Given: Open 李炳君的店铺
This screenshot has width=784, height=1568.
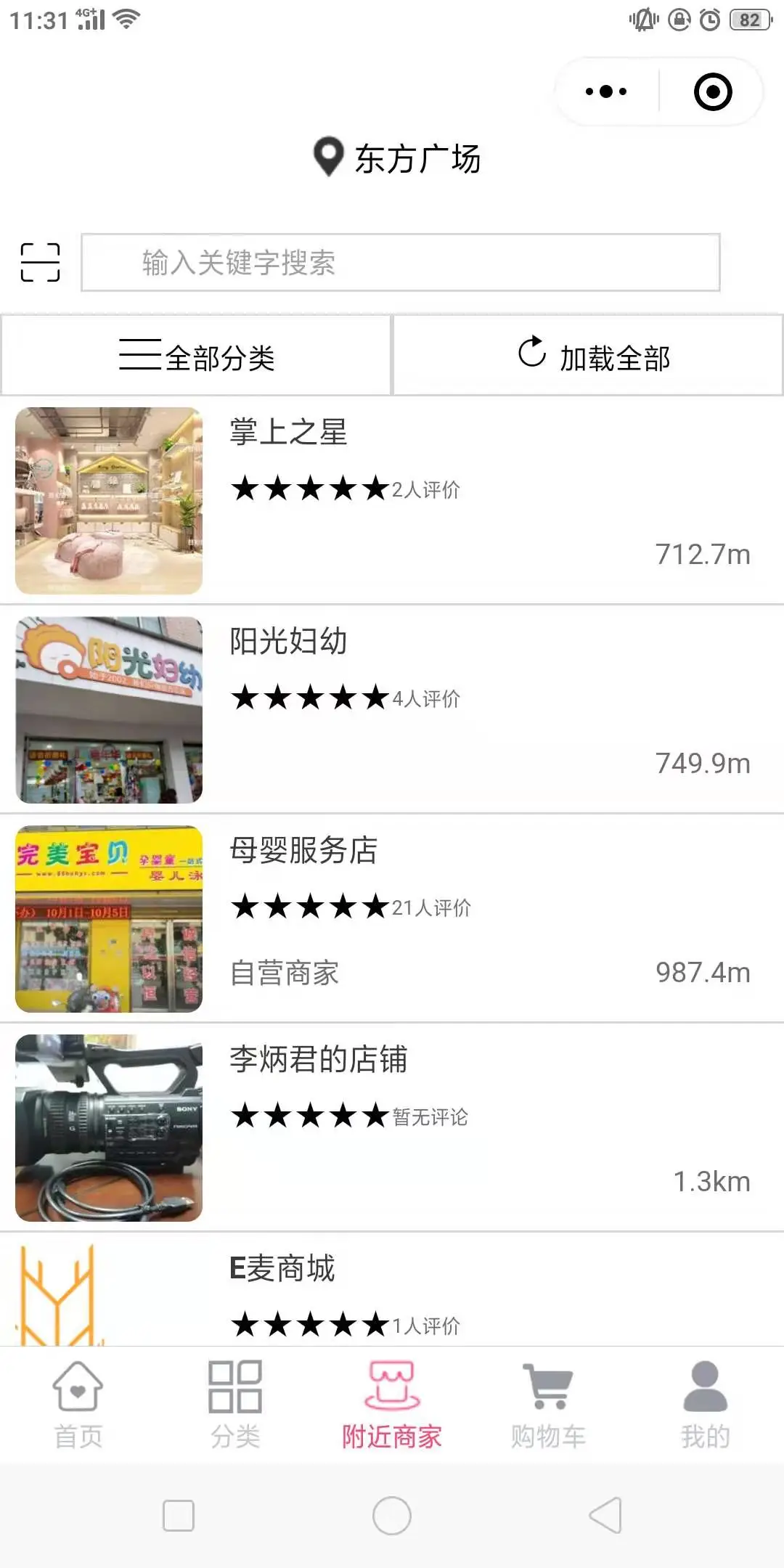Looking at the screenshot, I should click(x=392, y=1127).
